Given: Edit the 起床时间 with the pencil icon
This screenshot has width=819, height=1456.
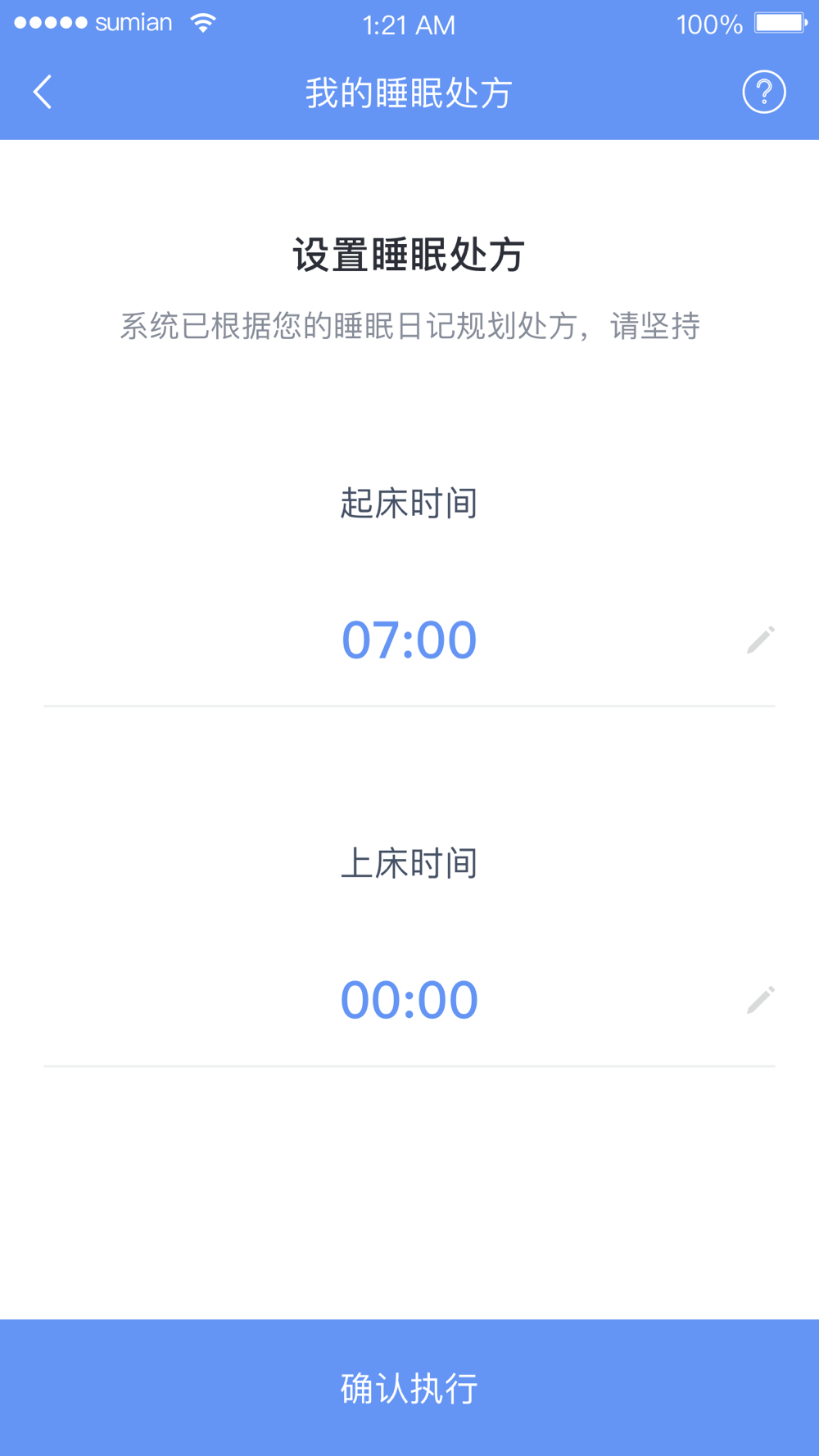Looking at the screenshot, I should point(760,640).
